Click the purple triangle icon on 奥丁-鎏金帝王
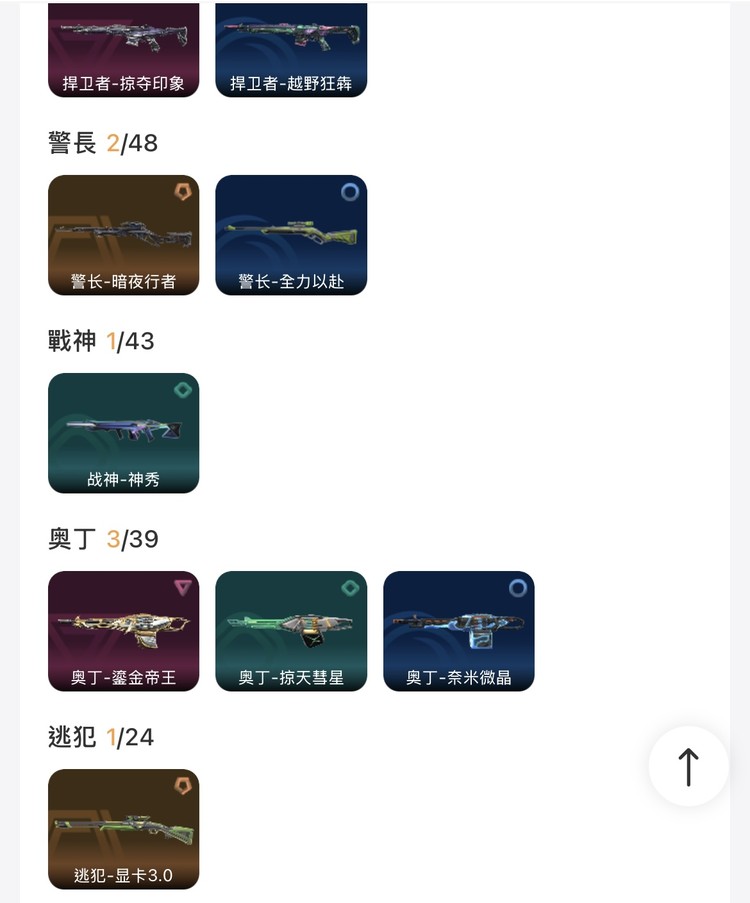The image size is (750, 903). pos(183,590)
